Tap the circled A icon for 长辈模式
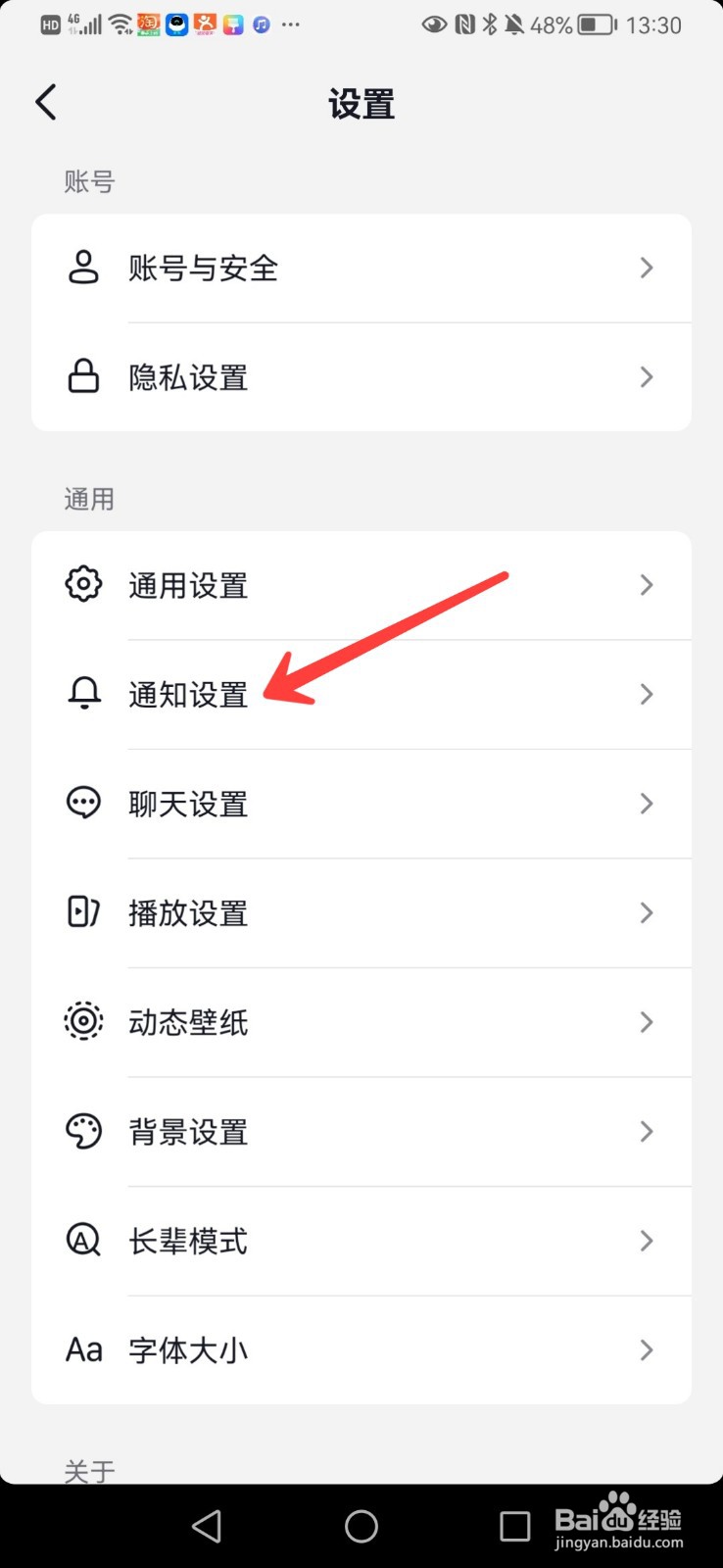 pos(83,1240)
